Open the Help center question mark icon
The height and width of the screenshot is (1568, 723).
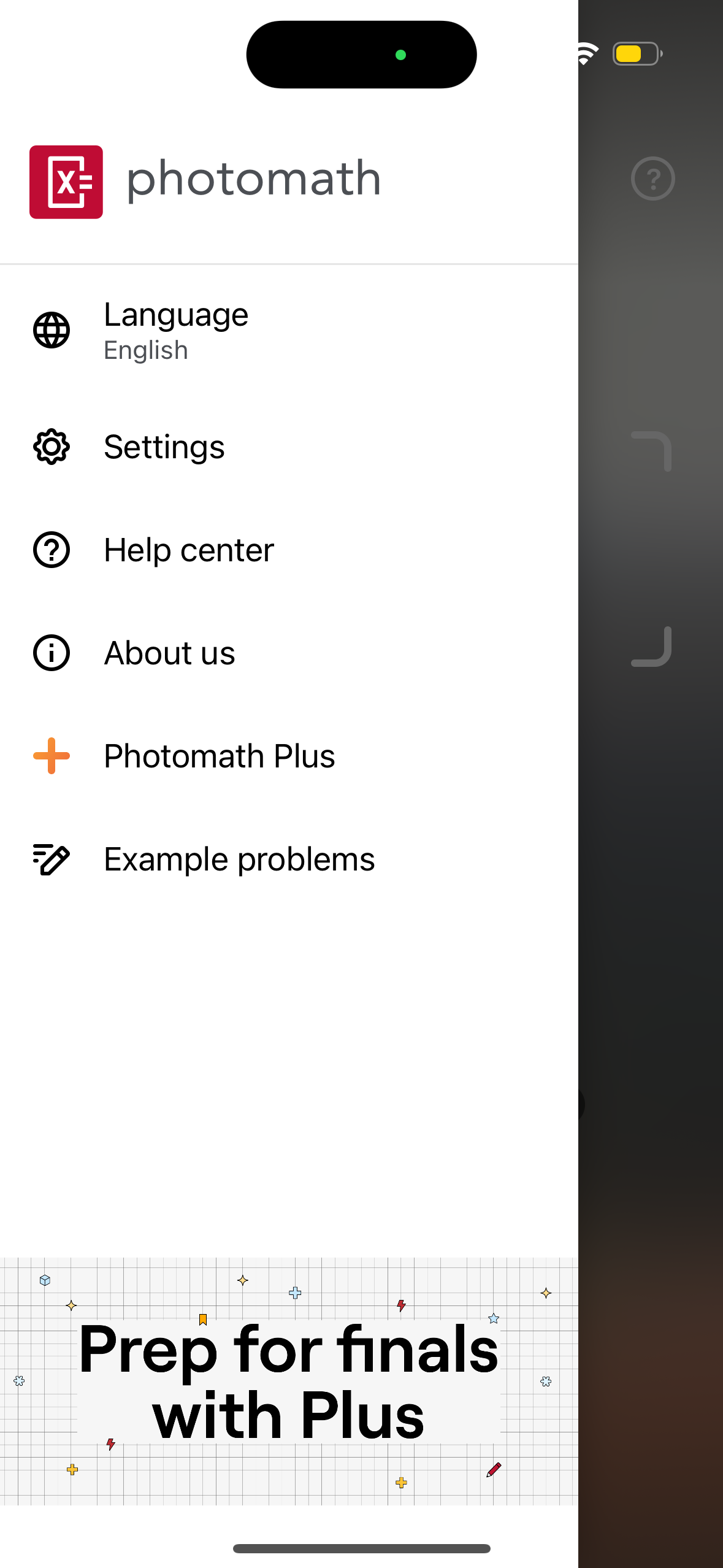[52, 550]
